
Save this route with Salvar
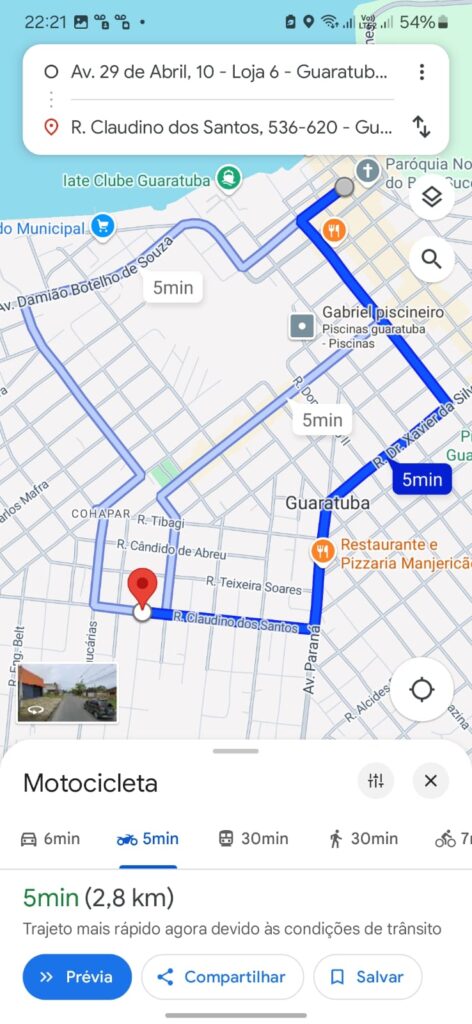point(368,977)
